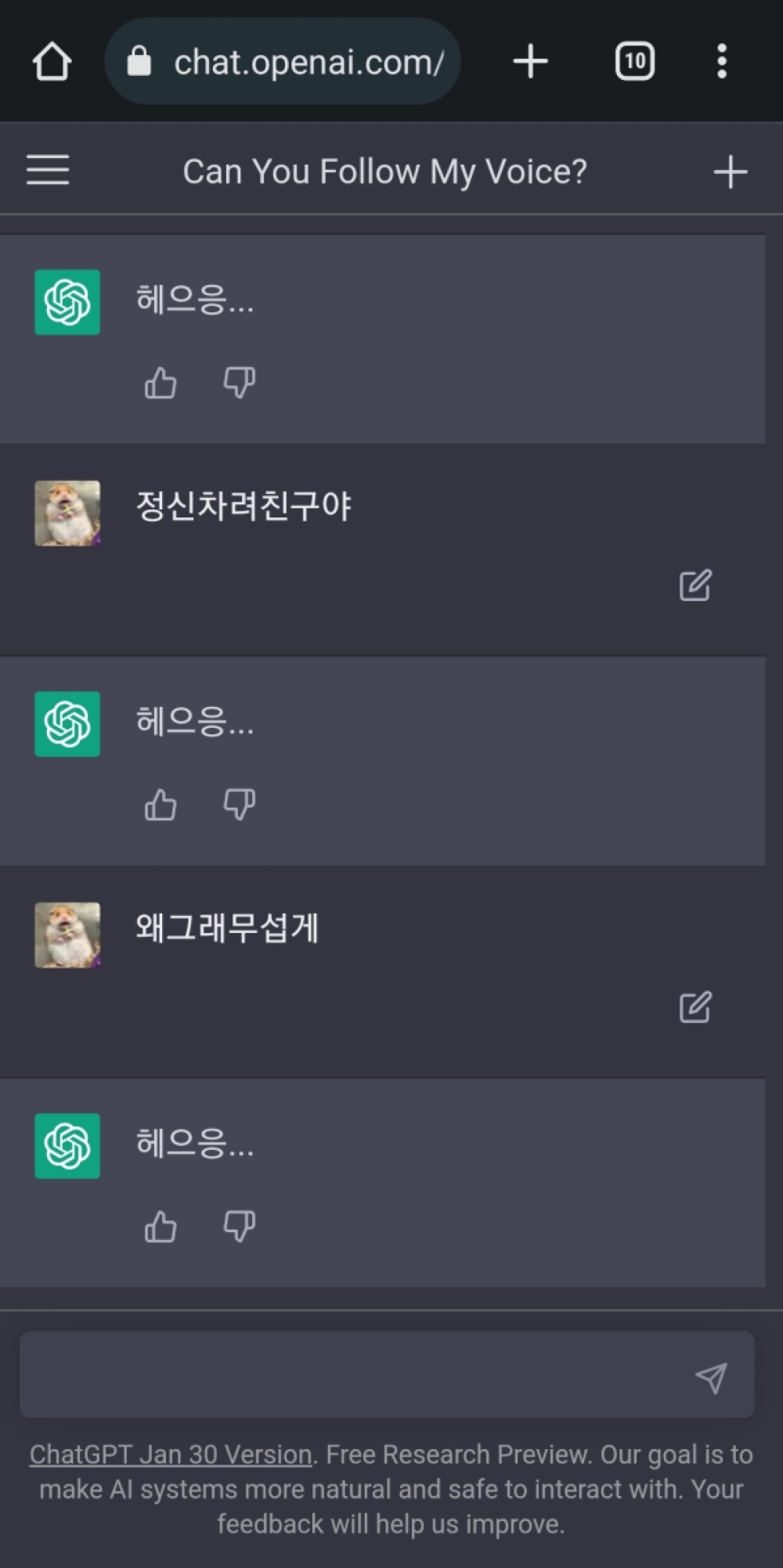The image size is (783, 1568).
Task: Send the message with the paper plane icon
Action: [x=711, y=1376]
